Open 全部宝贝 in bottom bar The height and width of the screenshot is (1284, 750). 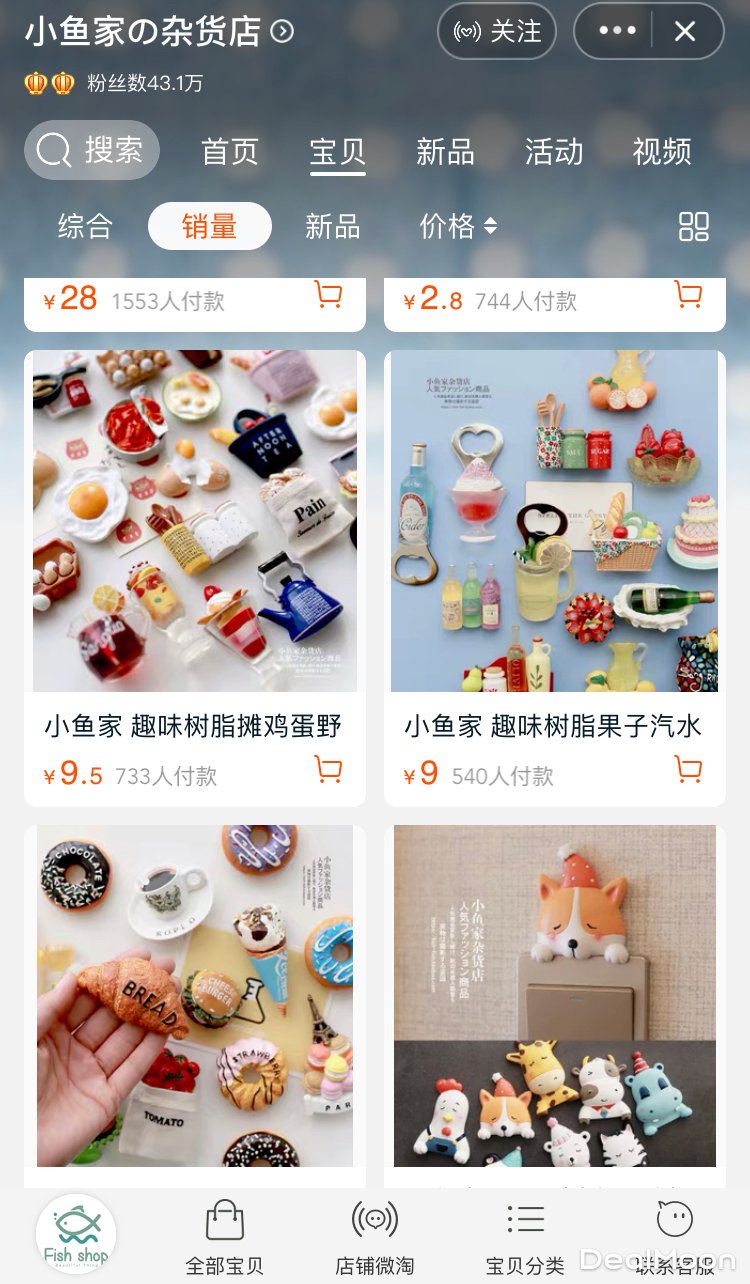point(225,1236)
